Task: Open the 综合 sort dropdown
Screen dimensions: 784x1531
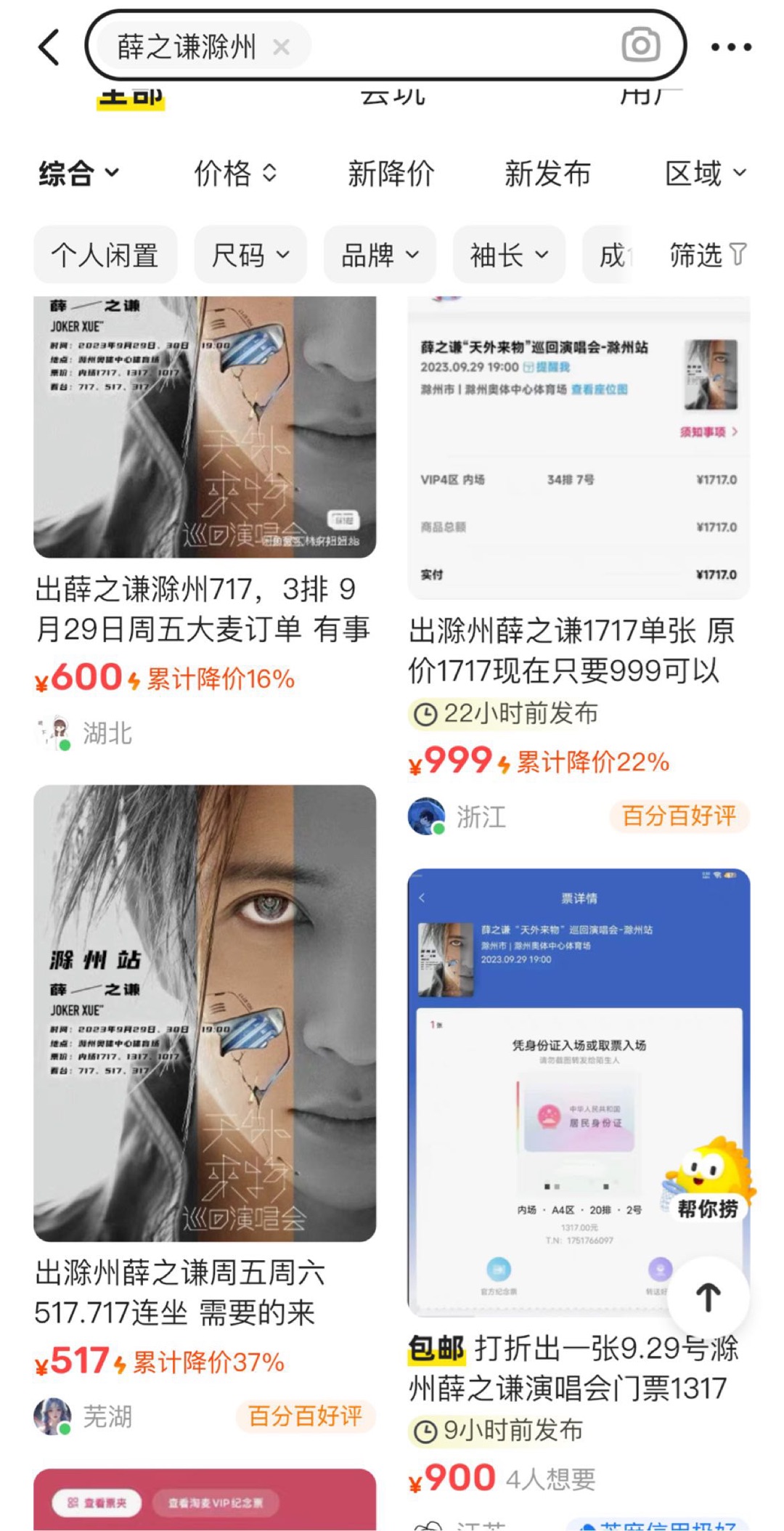Action: coord(78,174)
